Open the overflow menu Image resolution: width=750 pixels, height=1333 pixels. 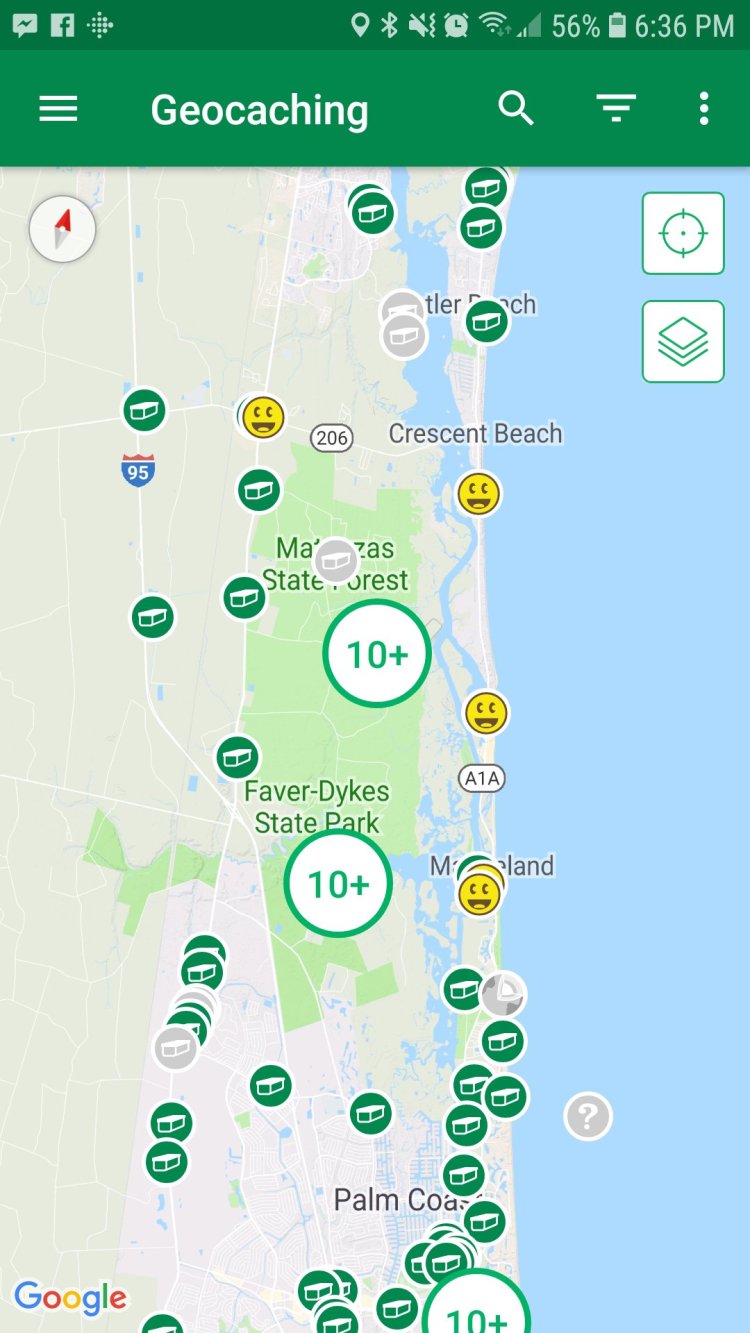click(x=704, y=108)
